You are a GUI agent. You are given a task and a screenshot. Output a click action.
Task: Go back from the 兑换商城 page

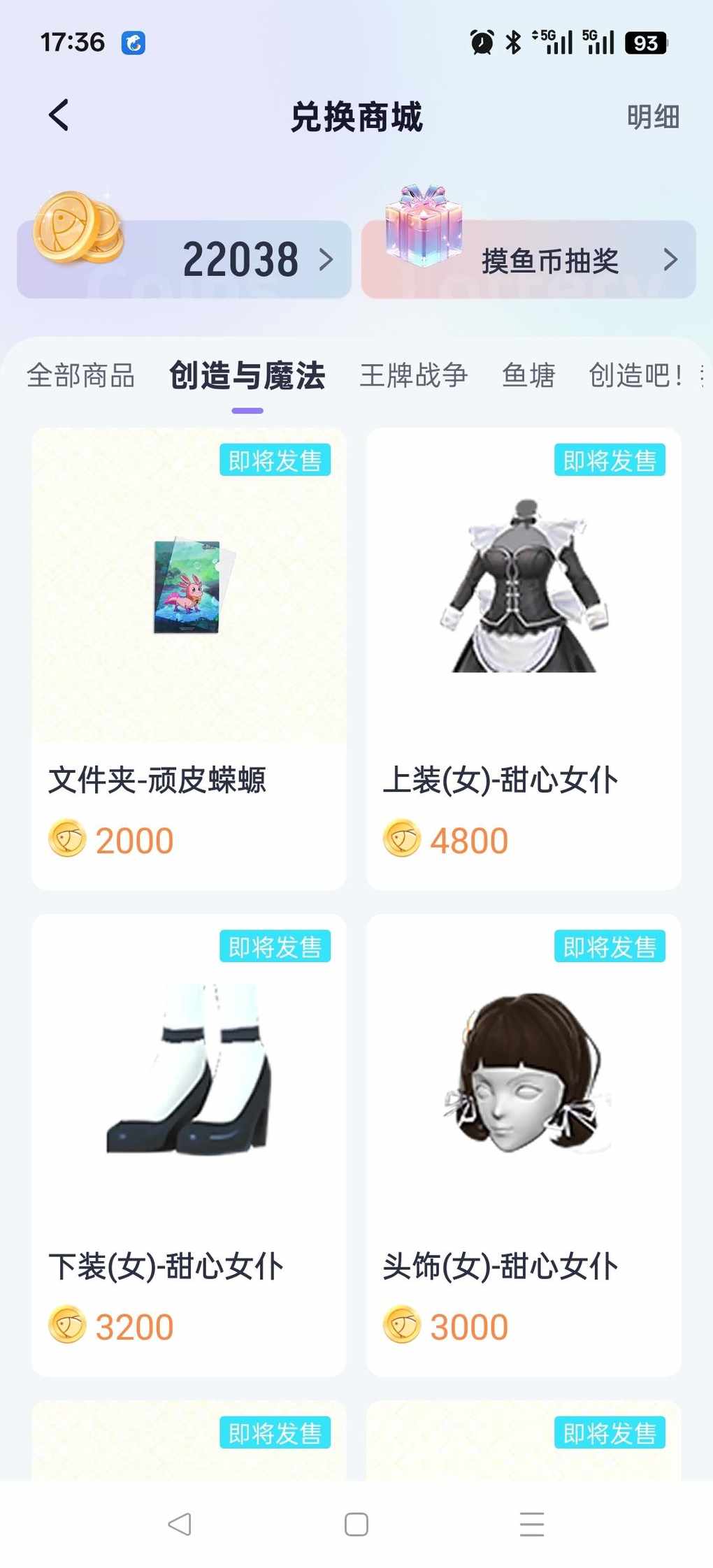click(59, 115)
